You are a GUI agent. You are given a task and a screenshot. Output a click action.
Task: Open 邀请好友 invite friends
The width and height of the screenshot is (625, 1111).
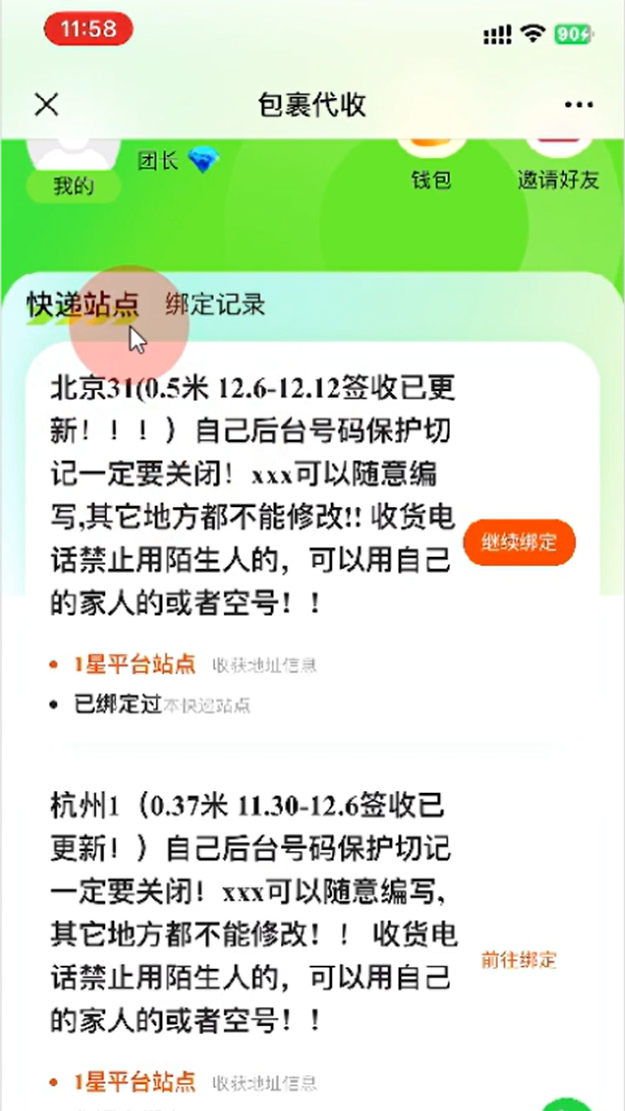[558, 163]
